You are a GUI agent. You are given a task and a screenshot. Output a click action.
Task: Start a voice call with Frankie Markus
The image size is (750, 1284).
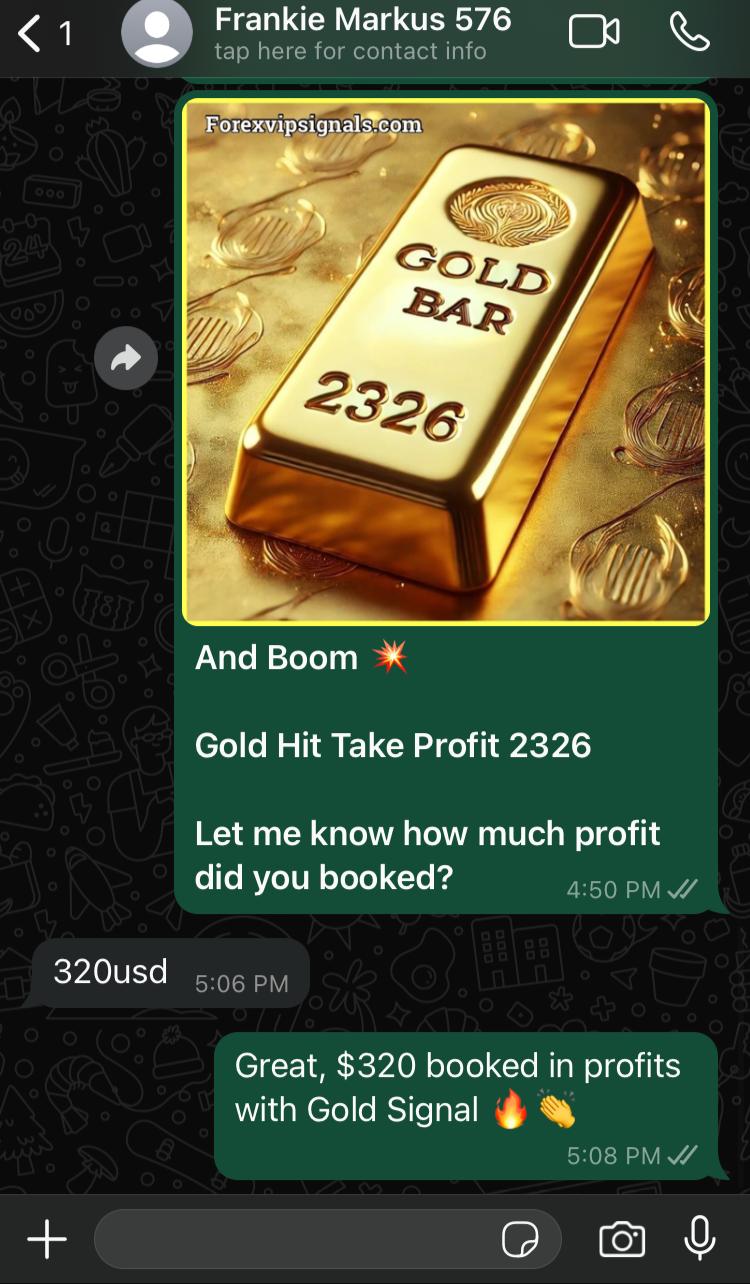[691, 32]
